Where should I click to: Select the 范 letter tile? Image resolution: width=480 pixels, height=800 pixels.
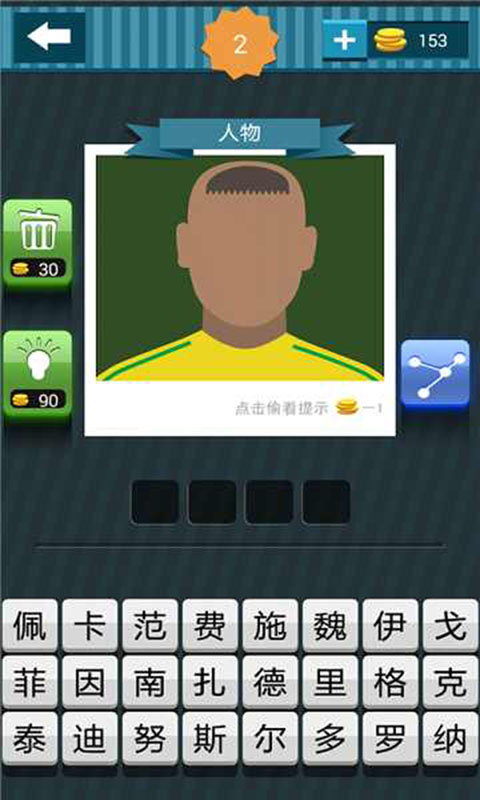click(x=150, y=626)
